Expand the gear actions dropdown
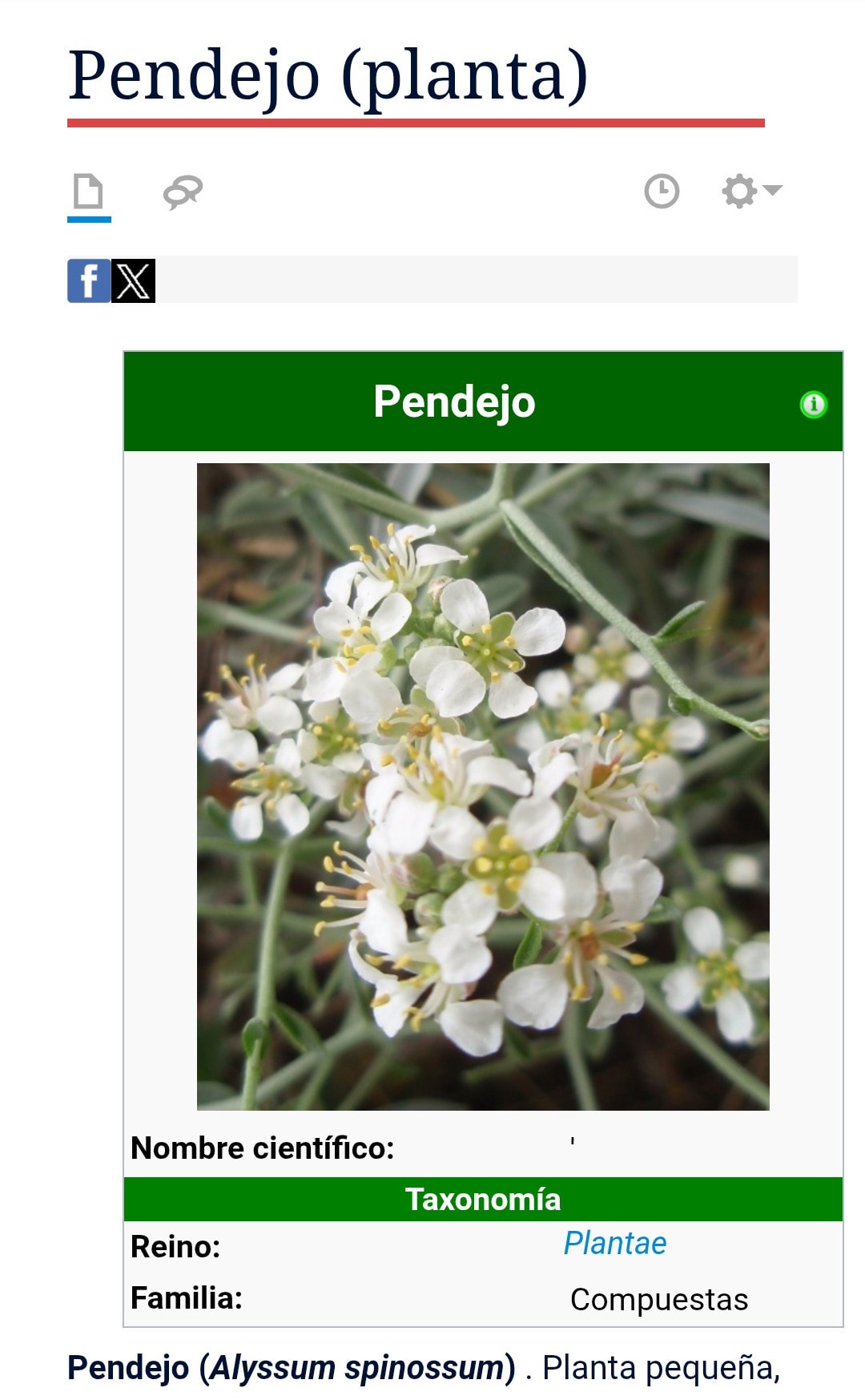This screenshot has height=1400, width=865. coord(750,192)
